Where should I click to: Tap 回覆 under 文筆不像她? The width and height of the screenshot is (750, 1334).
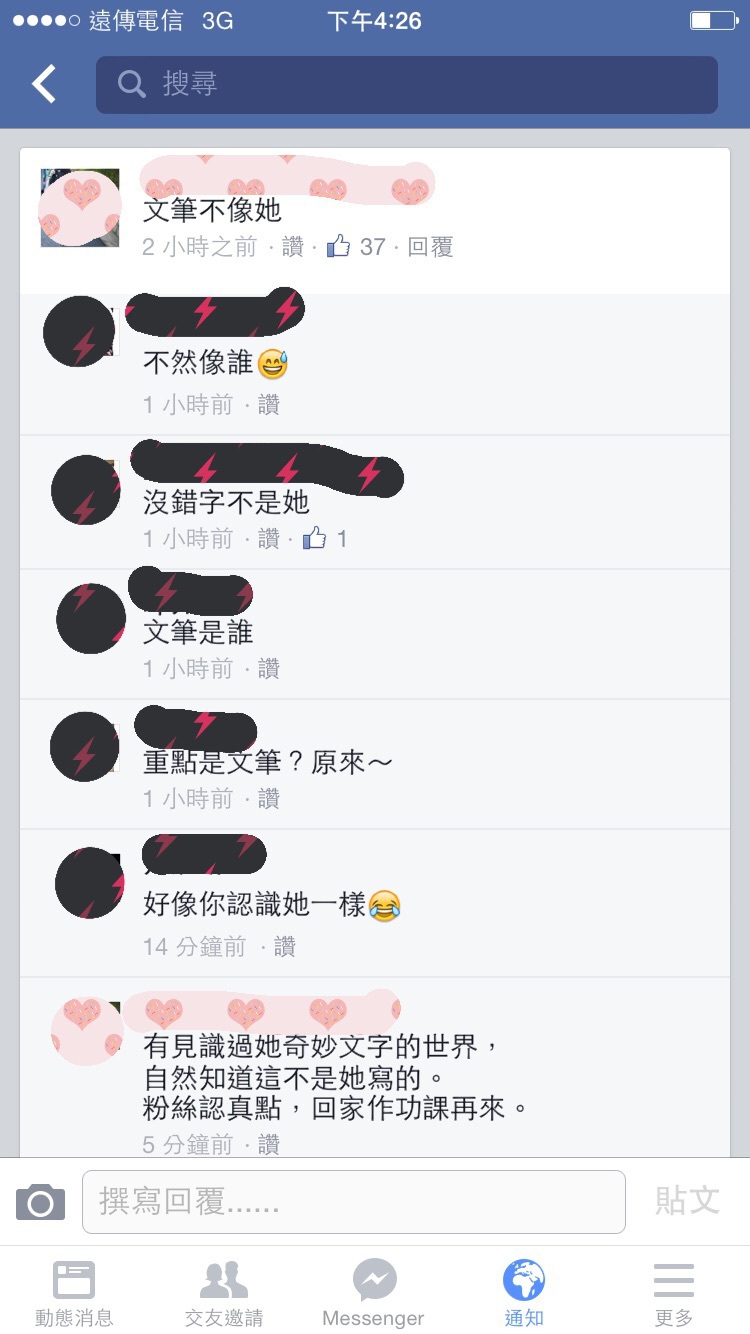click(x=431, y=247)
